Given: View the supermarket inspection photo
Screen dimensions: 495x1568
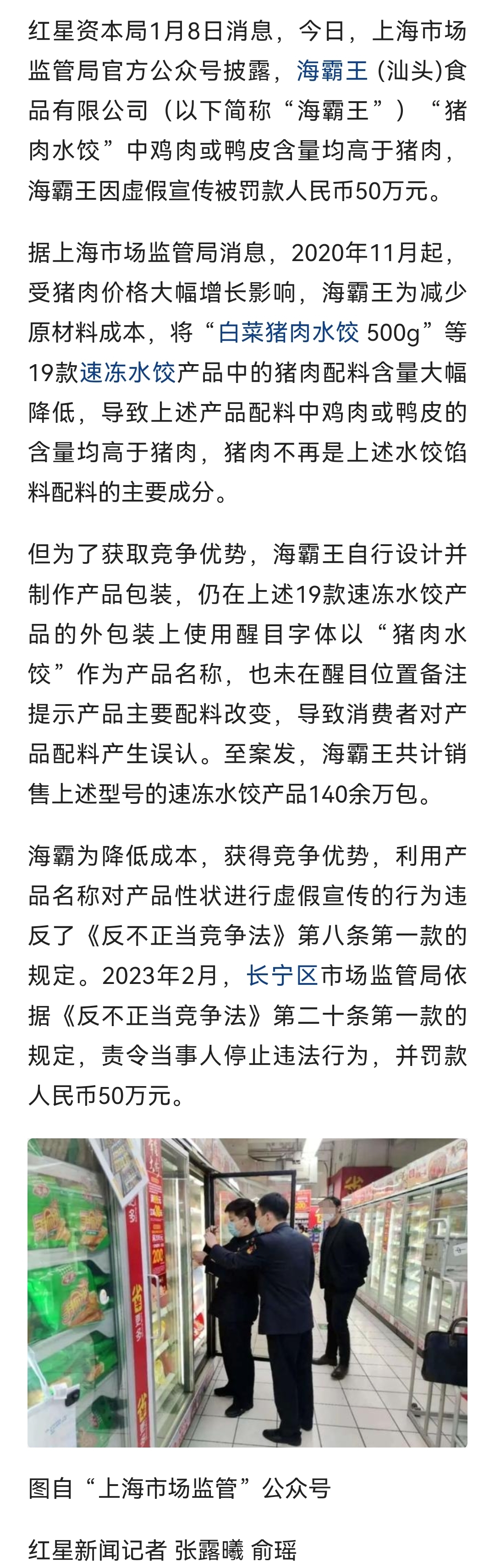Looking at the screenshot, I should click(247, 1292).
